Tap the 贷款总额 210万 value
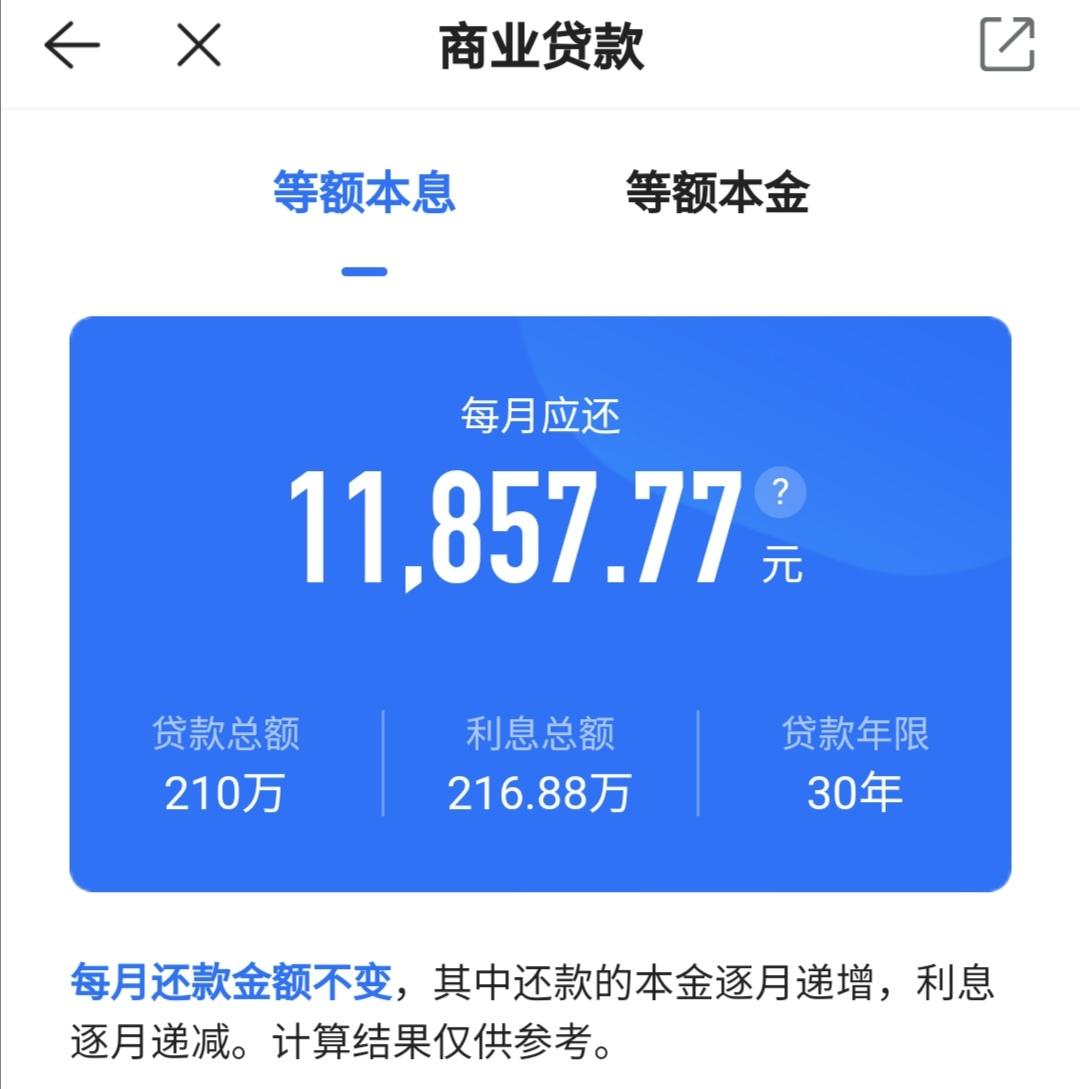1080x1089 pixels. point(225,789)
